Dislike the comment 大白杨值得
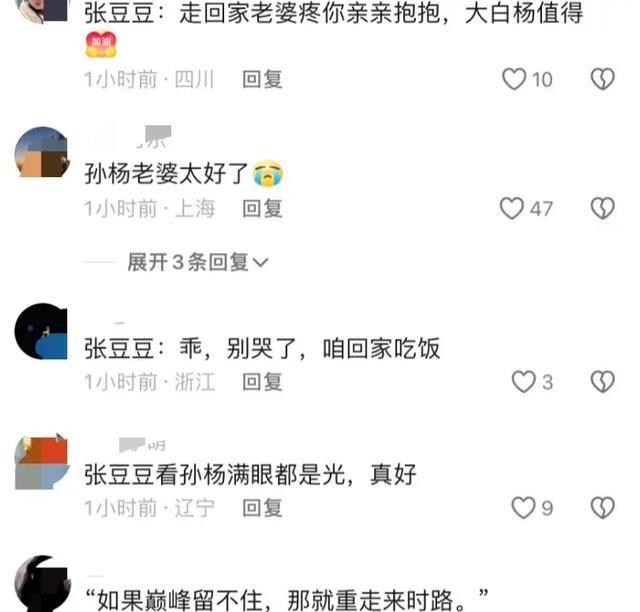The image size is (640, 612). (x=602, y=79)
